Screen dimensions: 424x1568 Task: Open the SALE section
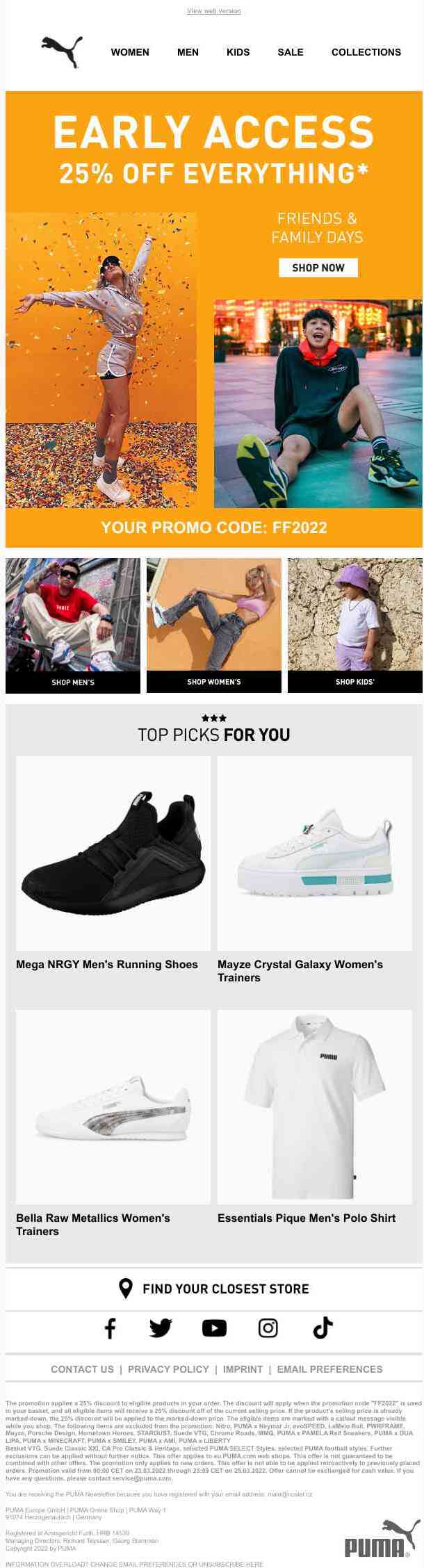(291, 52)
